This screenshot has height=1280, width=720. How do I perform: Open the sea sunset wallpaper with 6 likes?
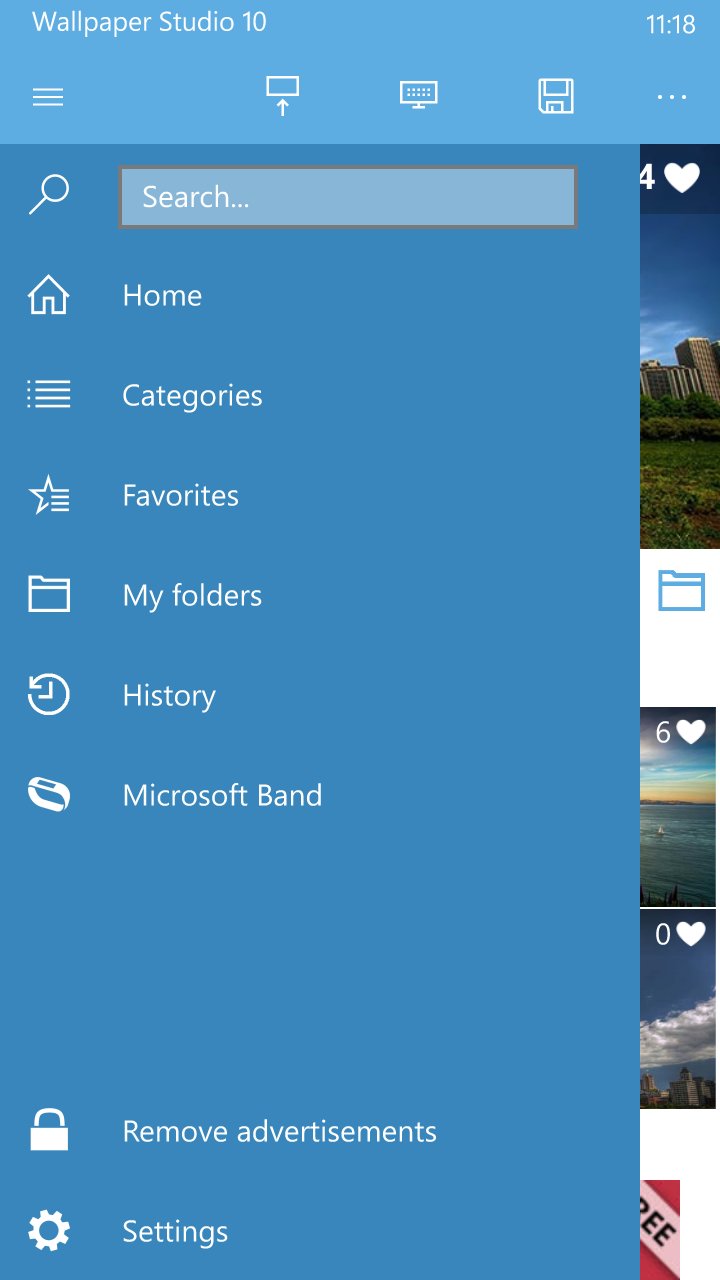coord(678,807)
